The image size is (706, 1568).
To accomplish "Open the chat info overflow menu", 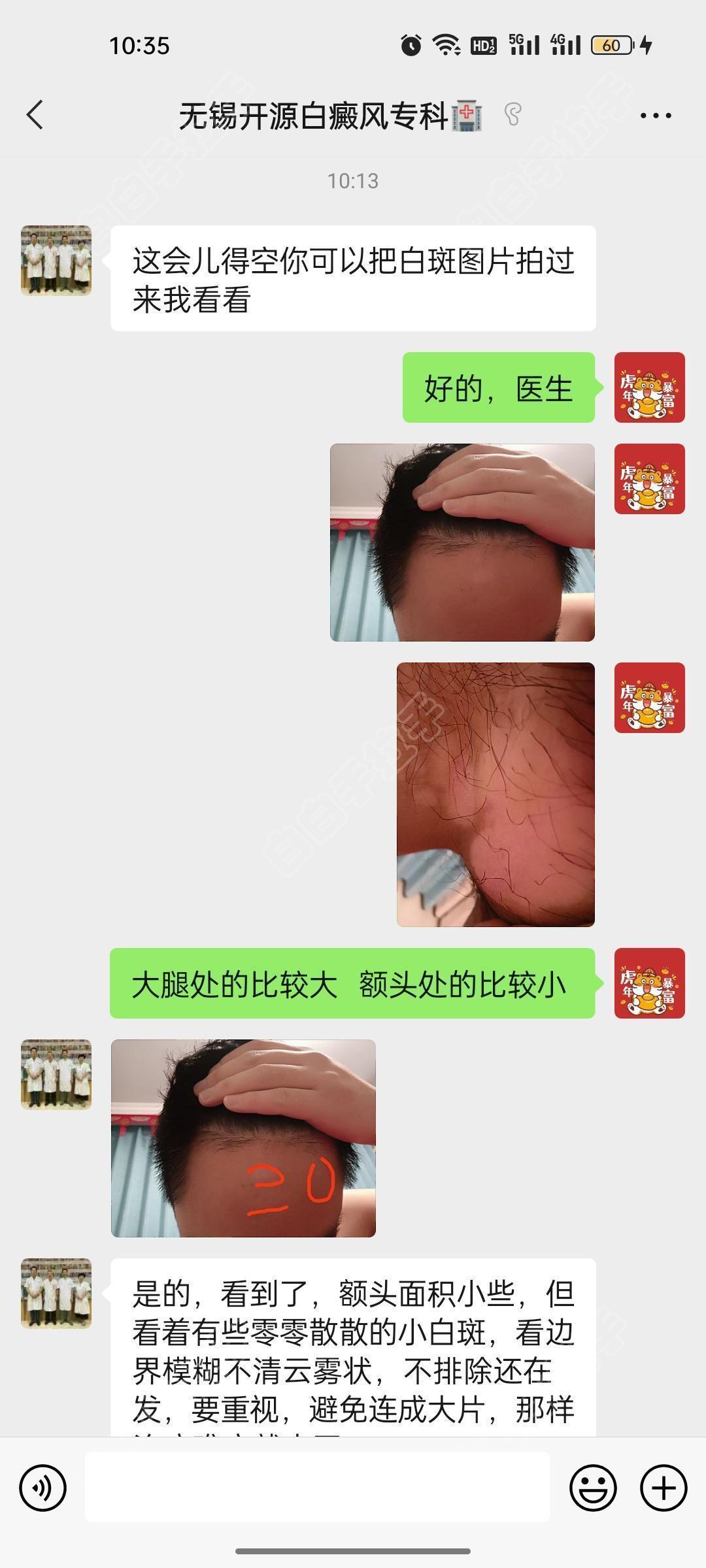I will (655, 116).
